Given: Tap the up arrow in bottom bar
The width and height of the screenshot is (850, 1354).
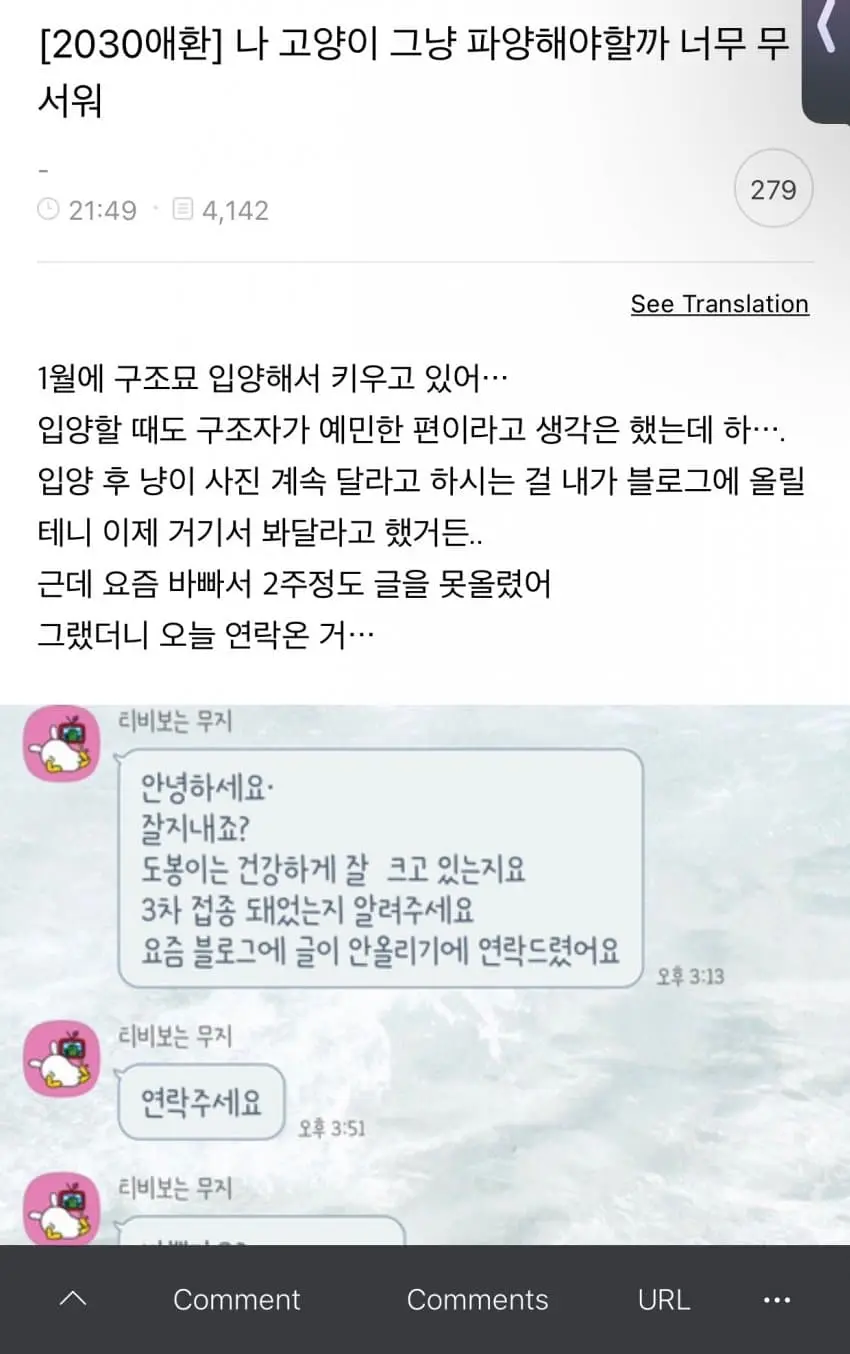Looking at the screenshot, I should point(73,1299).
